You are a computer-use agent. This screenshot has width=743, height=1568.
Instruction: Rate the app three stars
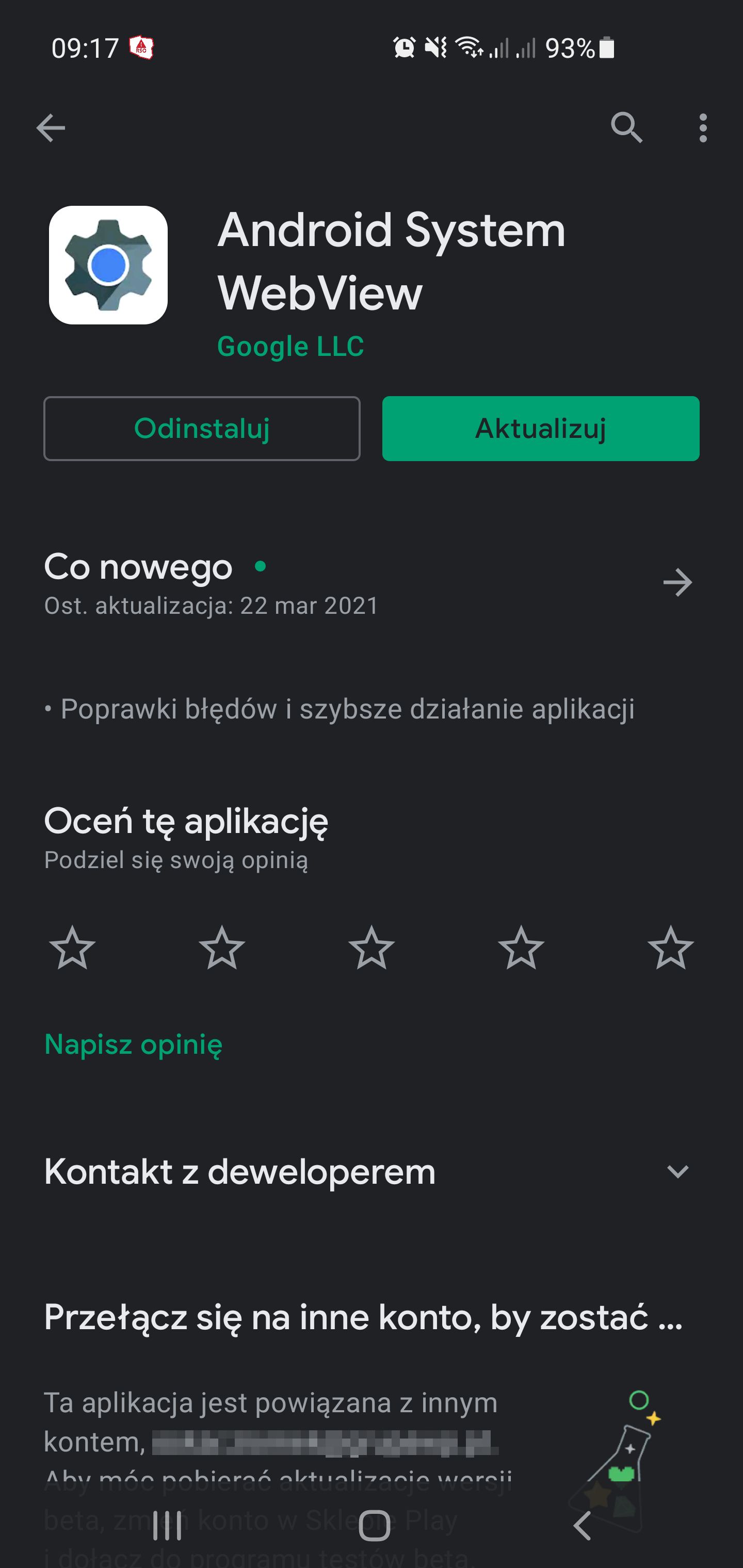point(372,948)
